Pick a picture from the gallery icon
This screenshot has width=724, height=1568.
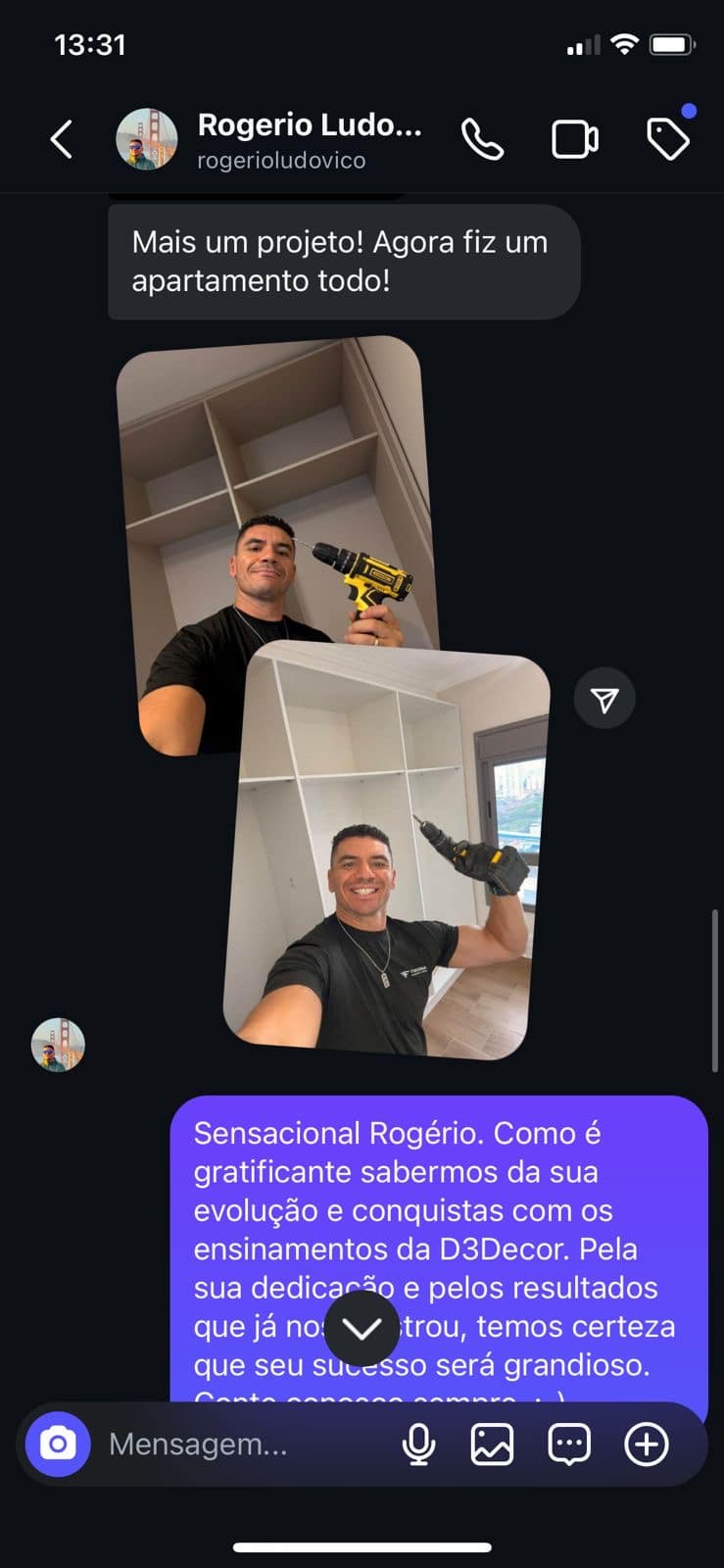[x=492, y=1444]
